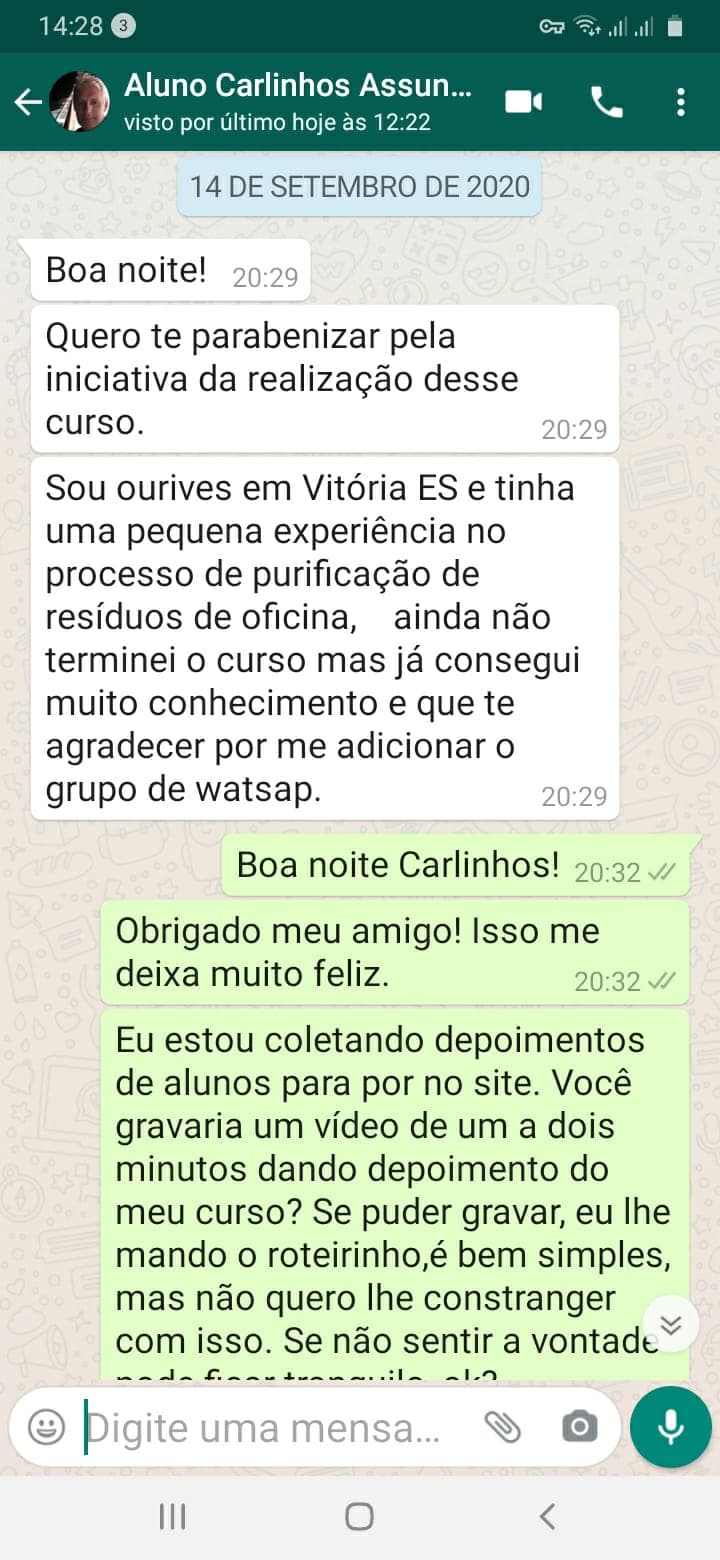Image resolution: width=720 pixels, height=1560 pixels.
Task: Open Carlinhos's profile picture
Action: coord(80,101)
